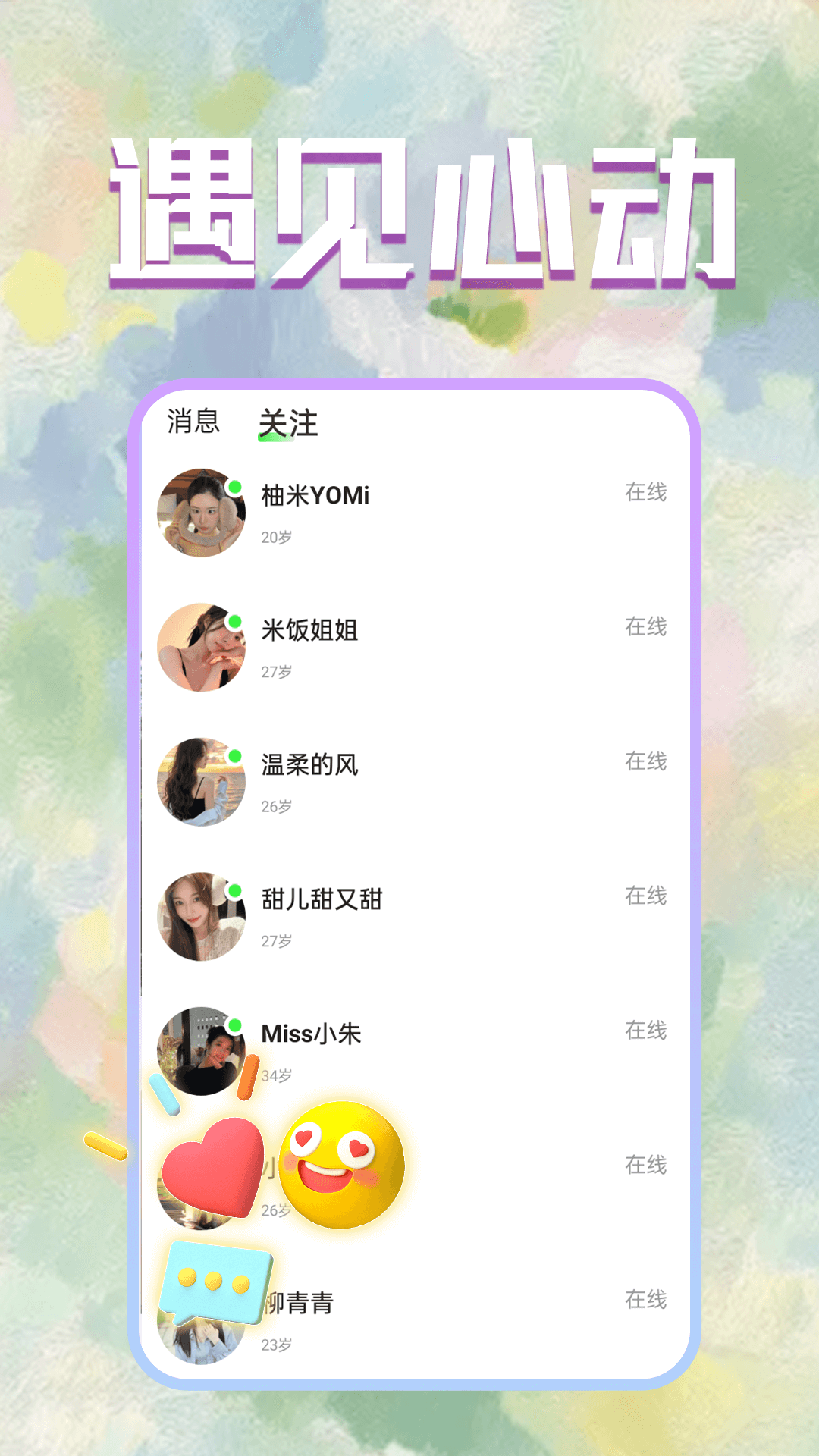
Task: Open 米饭姐姐's profile avatar
Action: click(x=200, y=646)
